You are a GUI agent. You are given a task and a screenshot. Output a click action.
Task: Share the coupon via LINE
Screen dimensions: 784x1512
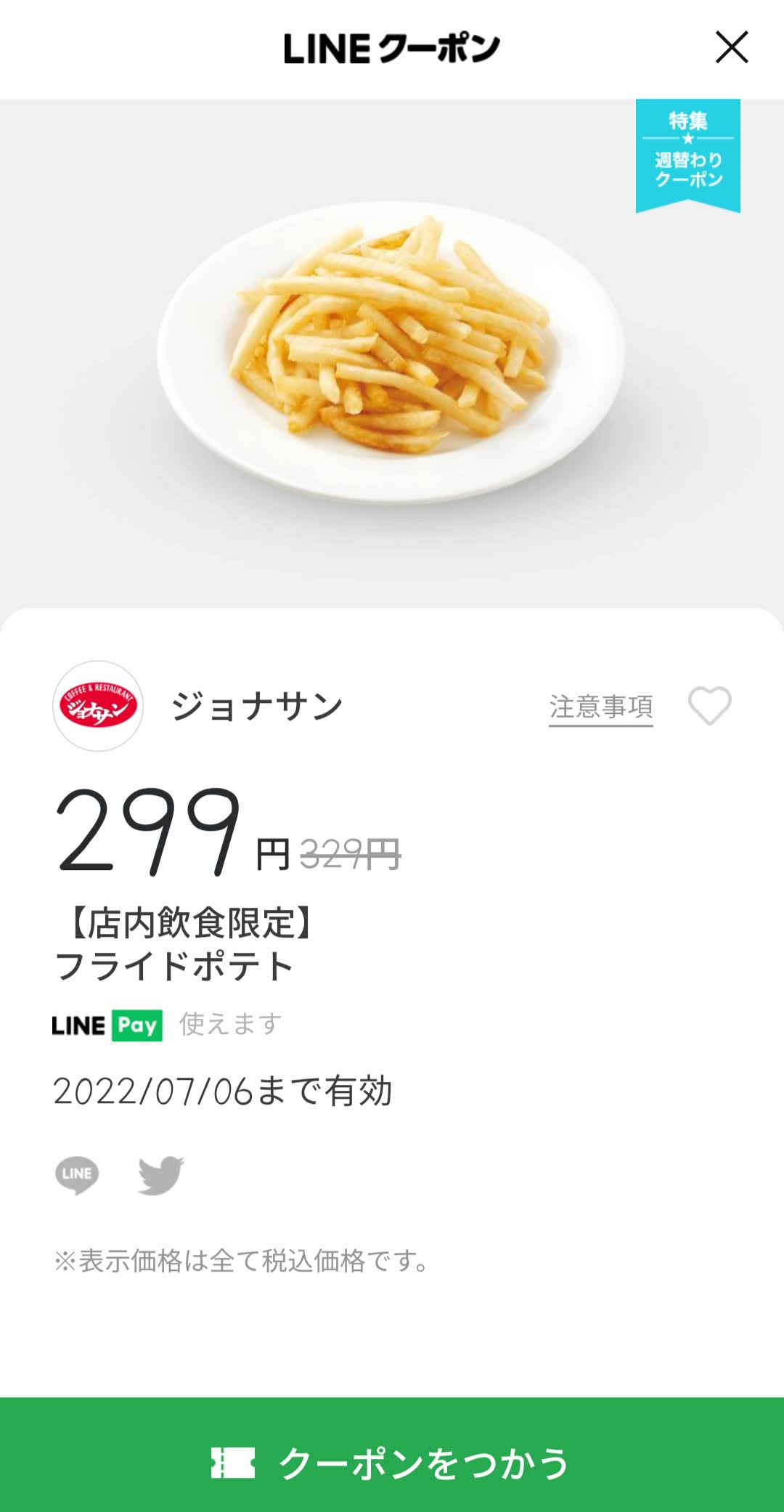pos(77,1174)
